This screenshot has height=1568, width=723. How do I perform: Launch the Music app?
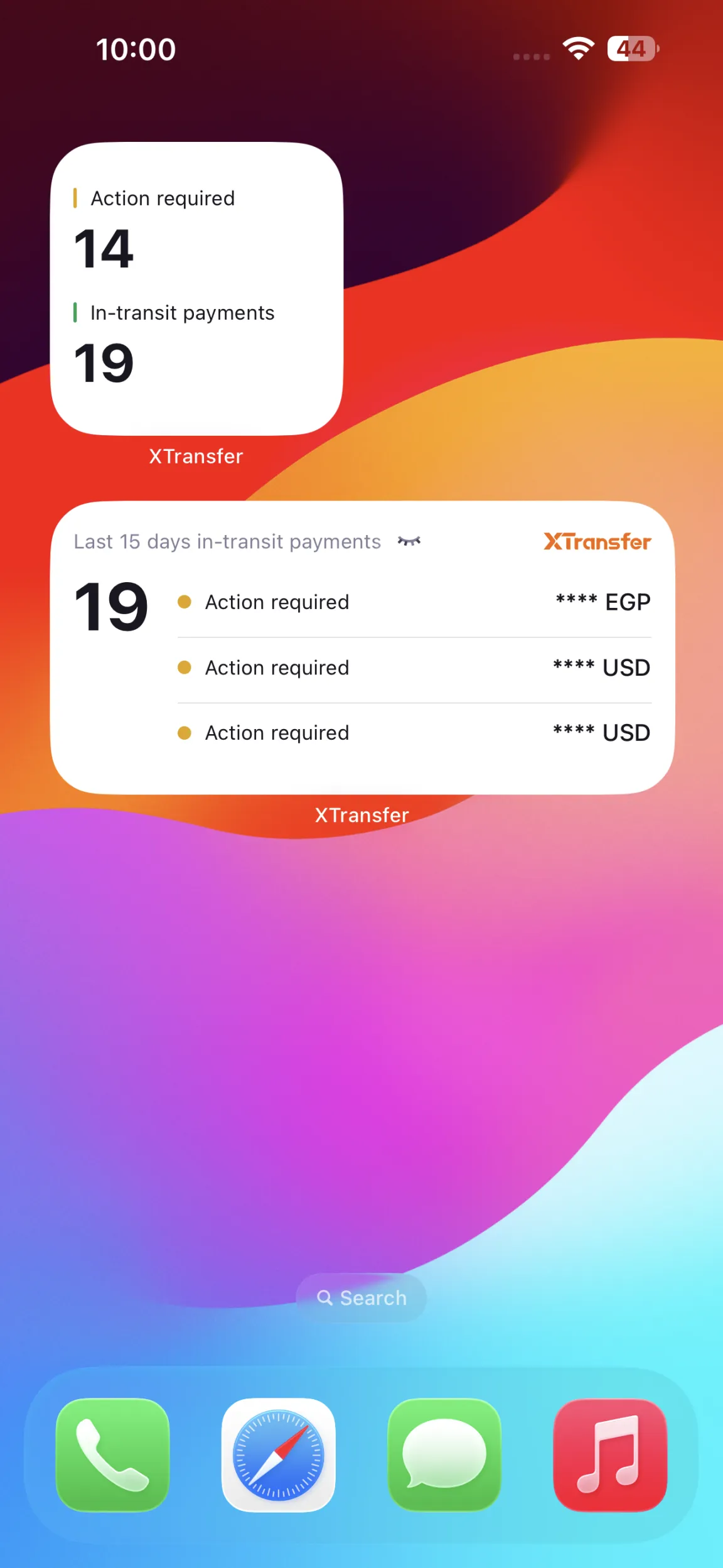pyautogui.click(x=609, y=1454)
